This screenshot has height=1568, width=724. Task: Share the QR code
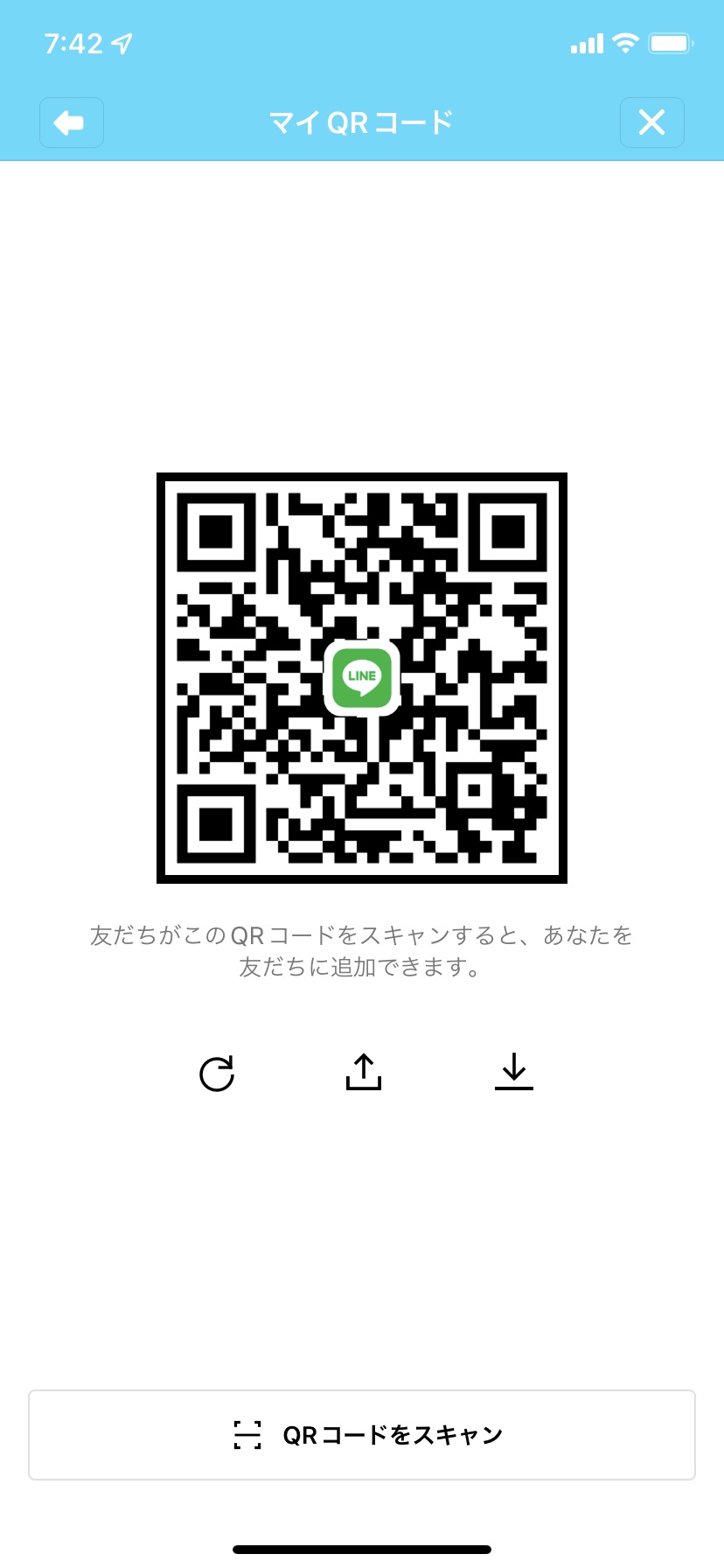tap(363, 1072)
